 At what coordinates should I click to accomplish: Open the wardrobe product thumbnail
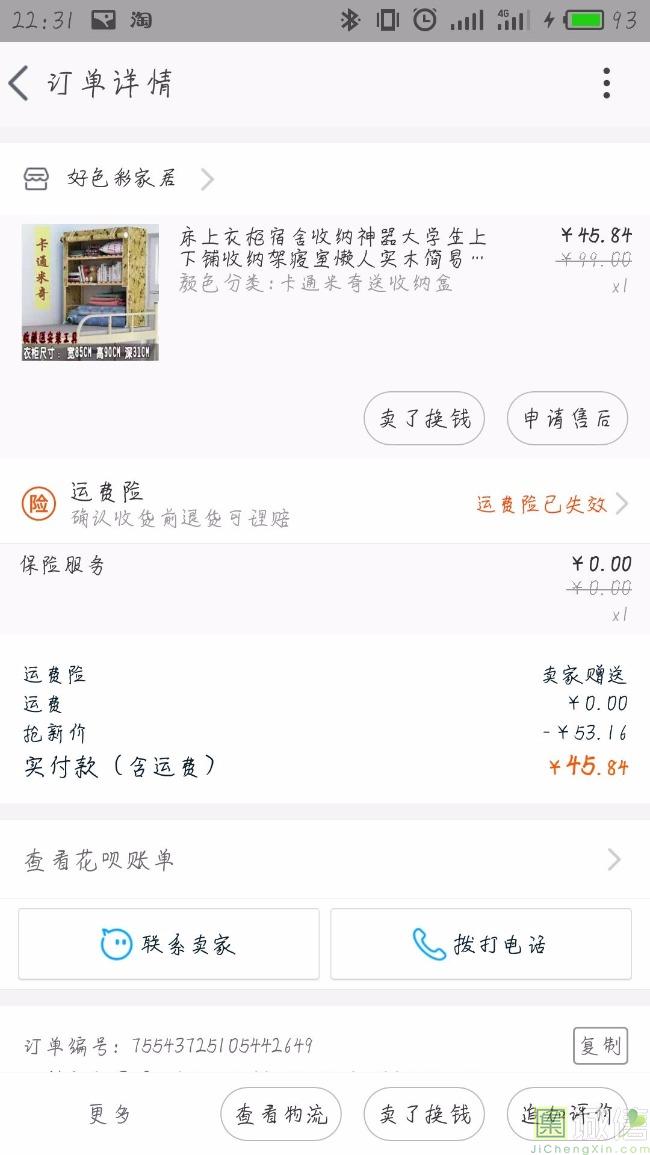(90, 292)
